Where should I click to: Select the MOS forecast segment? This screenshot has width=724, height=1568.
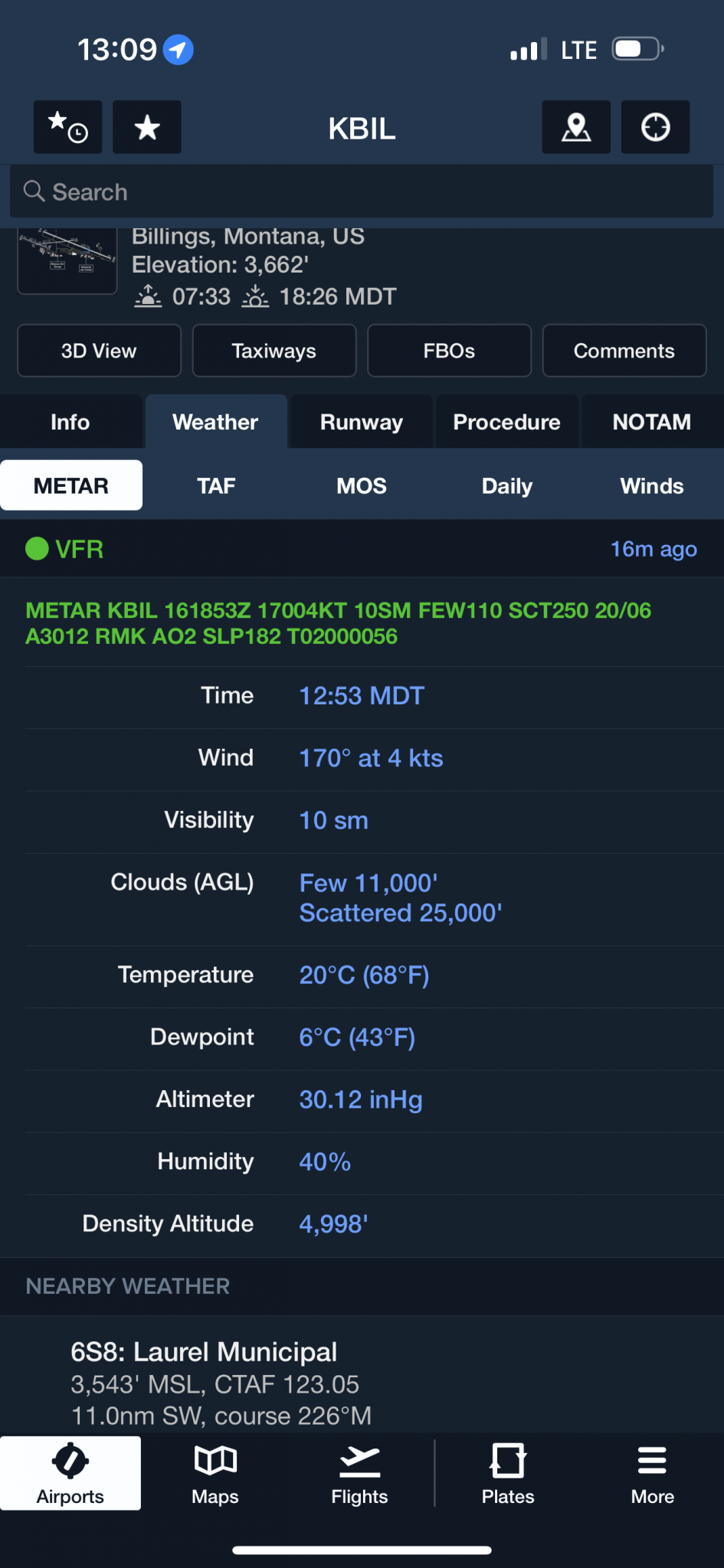pyautogui.click(x=362, y=485)
